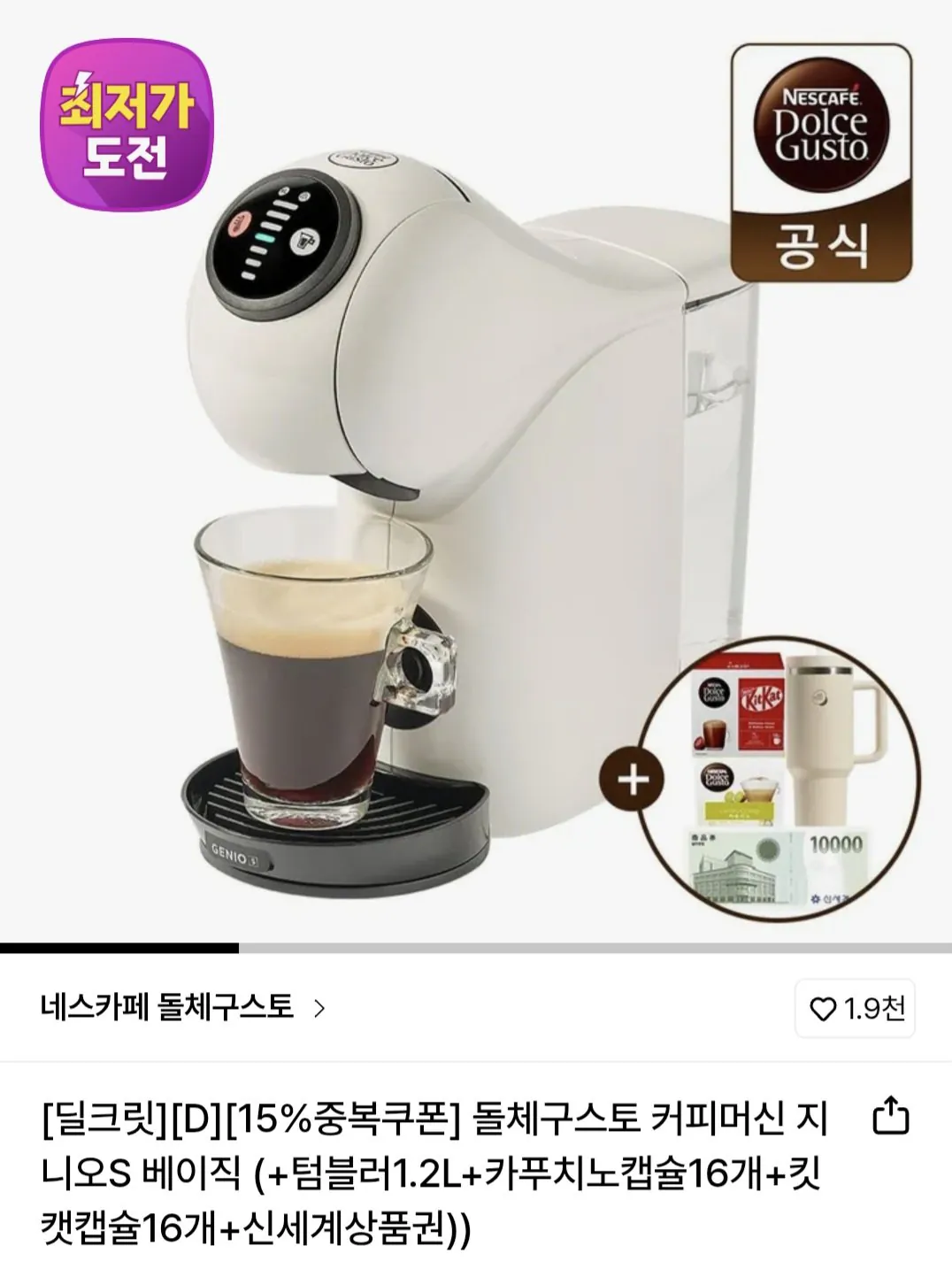Expand seller page via chevron after 네스카페 돌체구스토
The width and height of the screenshot is (952, 1269).
tap(319, 1008)
